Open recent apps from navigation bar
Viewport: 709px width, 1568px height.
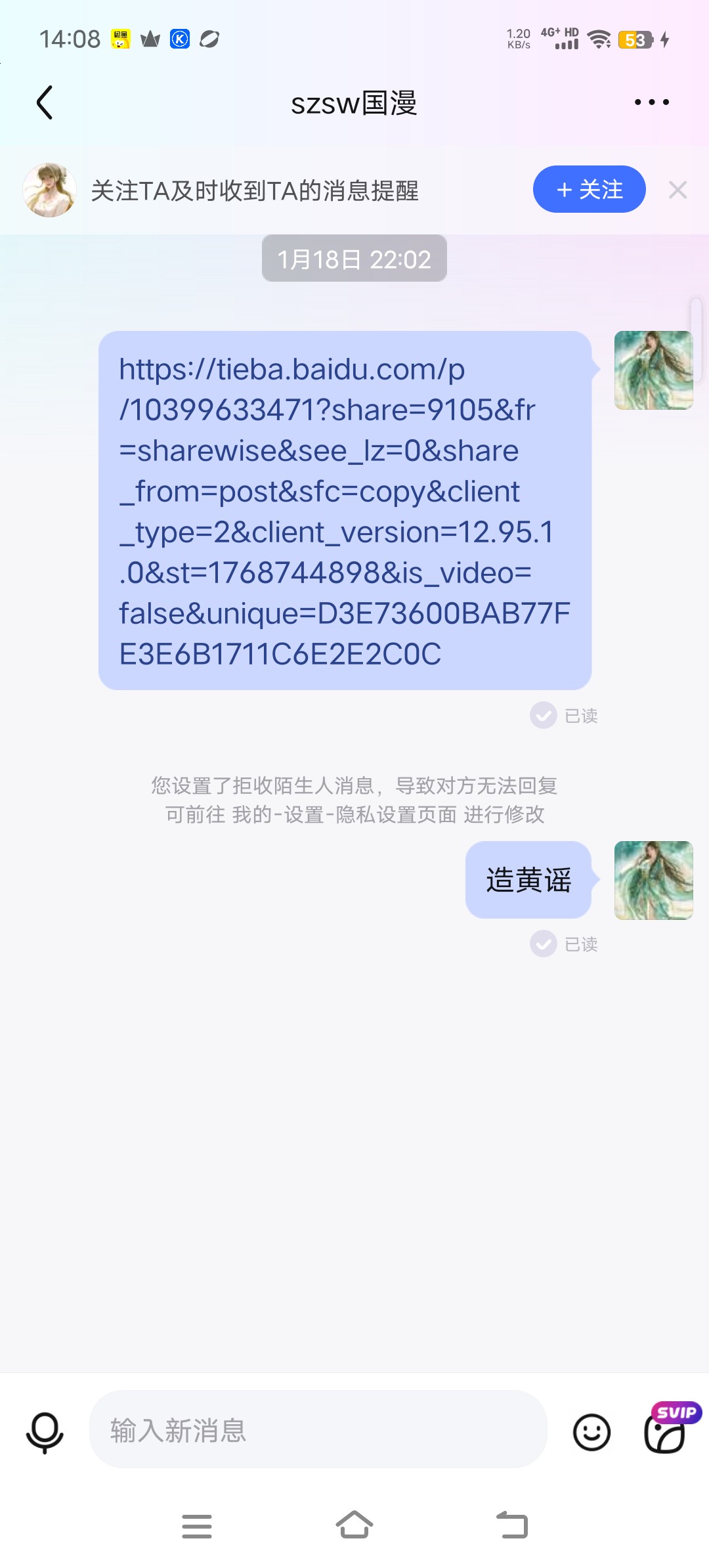point(197,1526)
